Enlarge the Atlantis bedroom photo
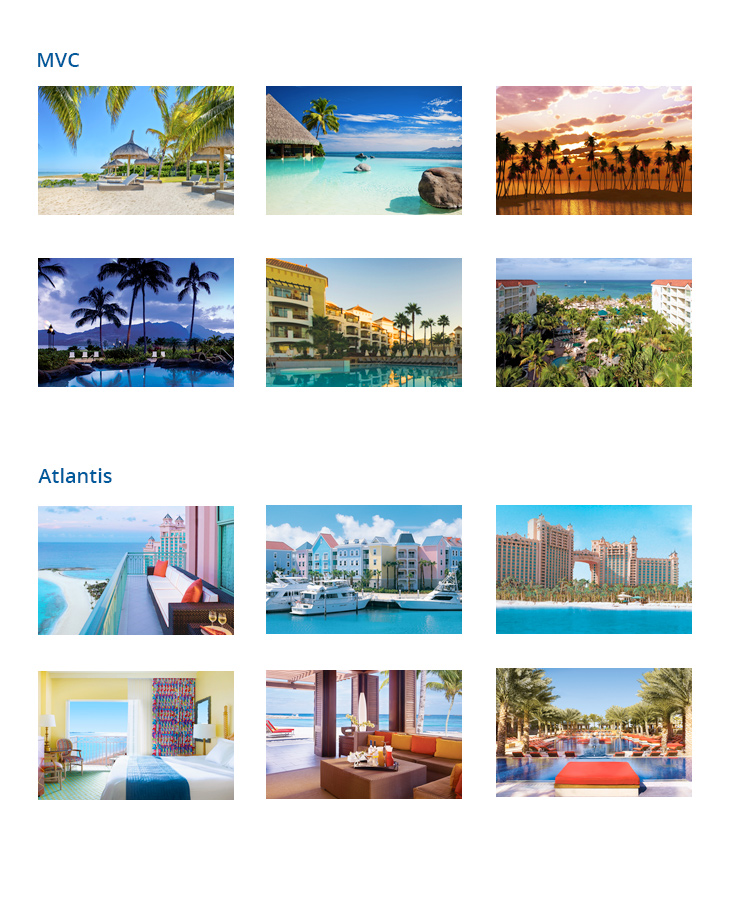 (x=136, y=735)
